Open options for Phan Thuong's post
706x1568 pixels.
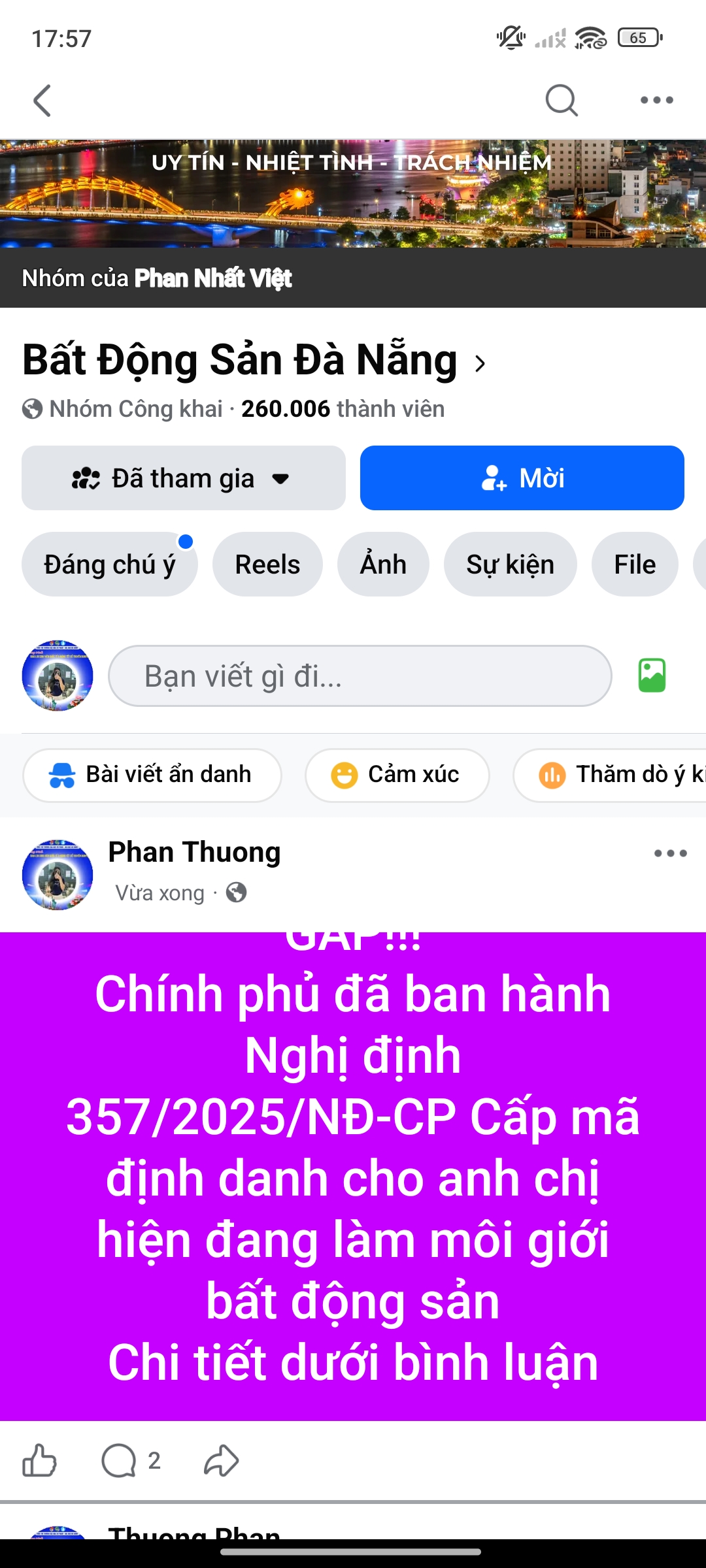[x=670, y=853]
